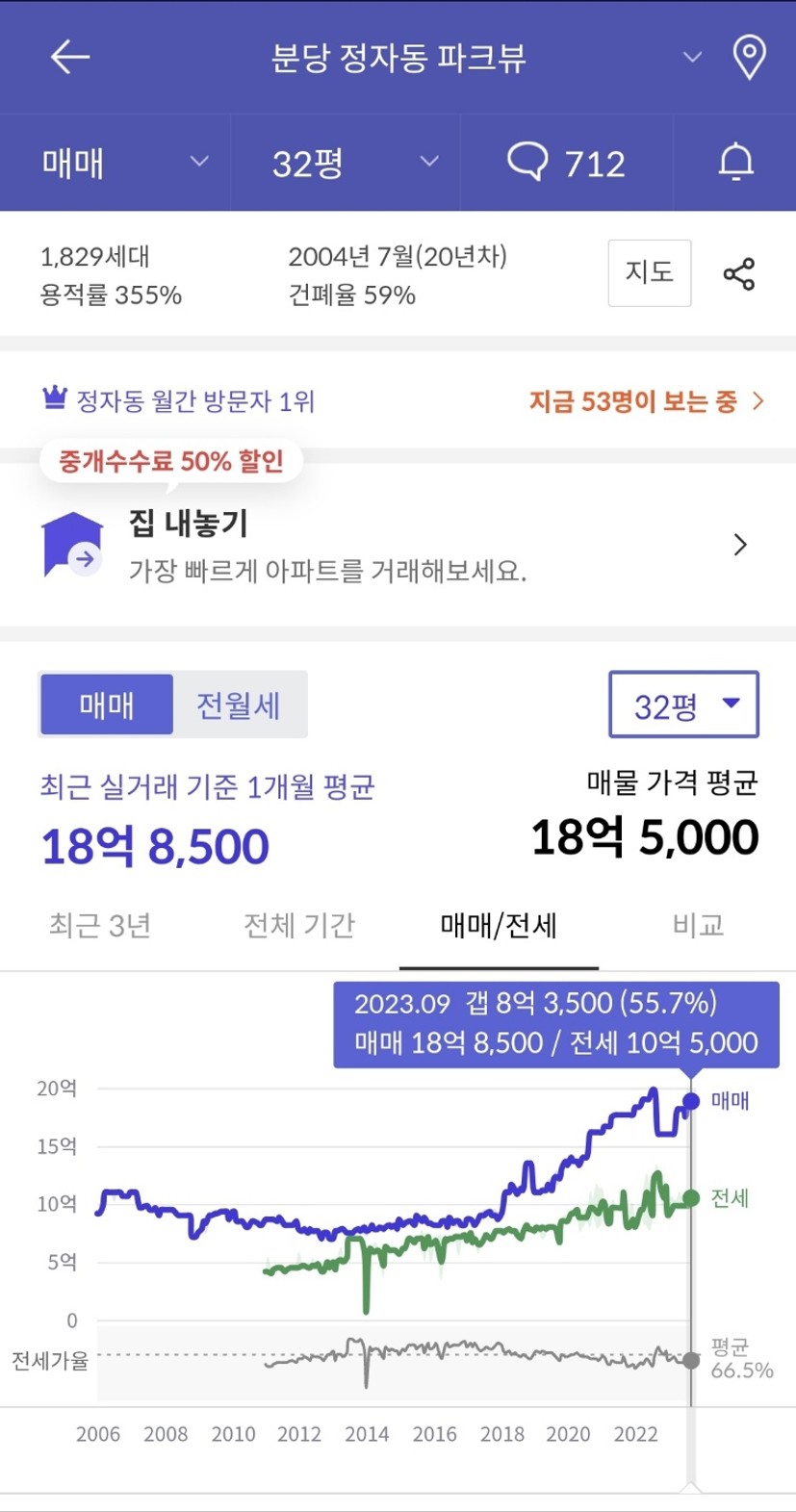Tap the notification bell icon
796x1512 pixels.
(735, 162)
